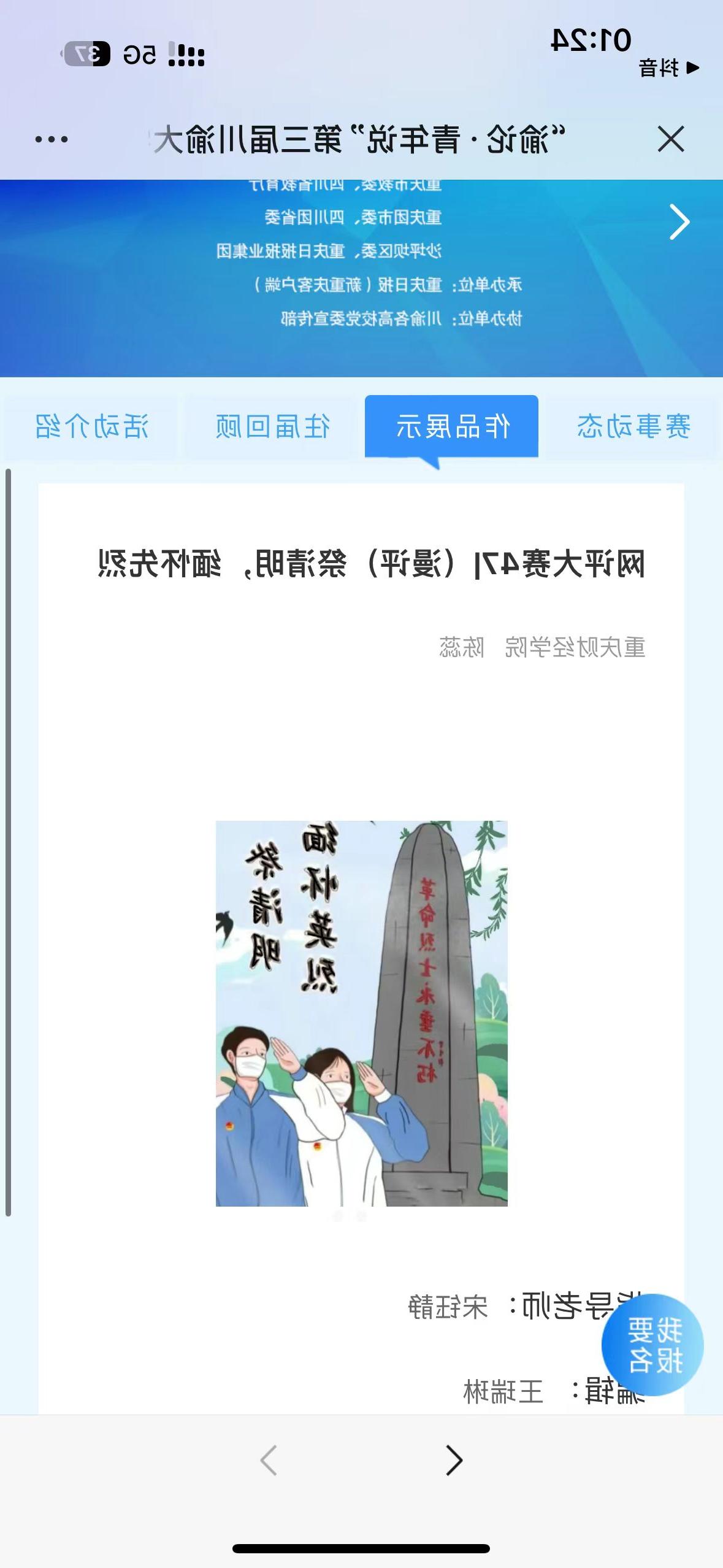Tap the 我要报名 floating button
This screenshot has height=1568, width=723.
pos(652,1344)
